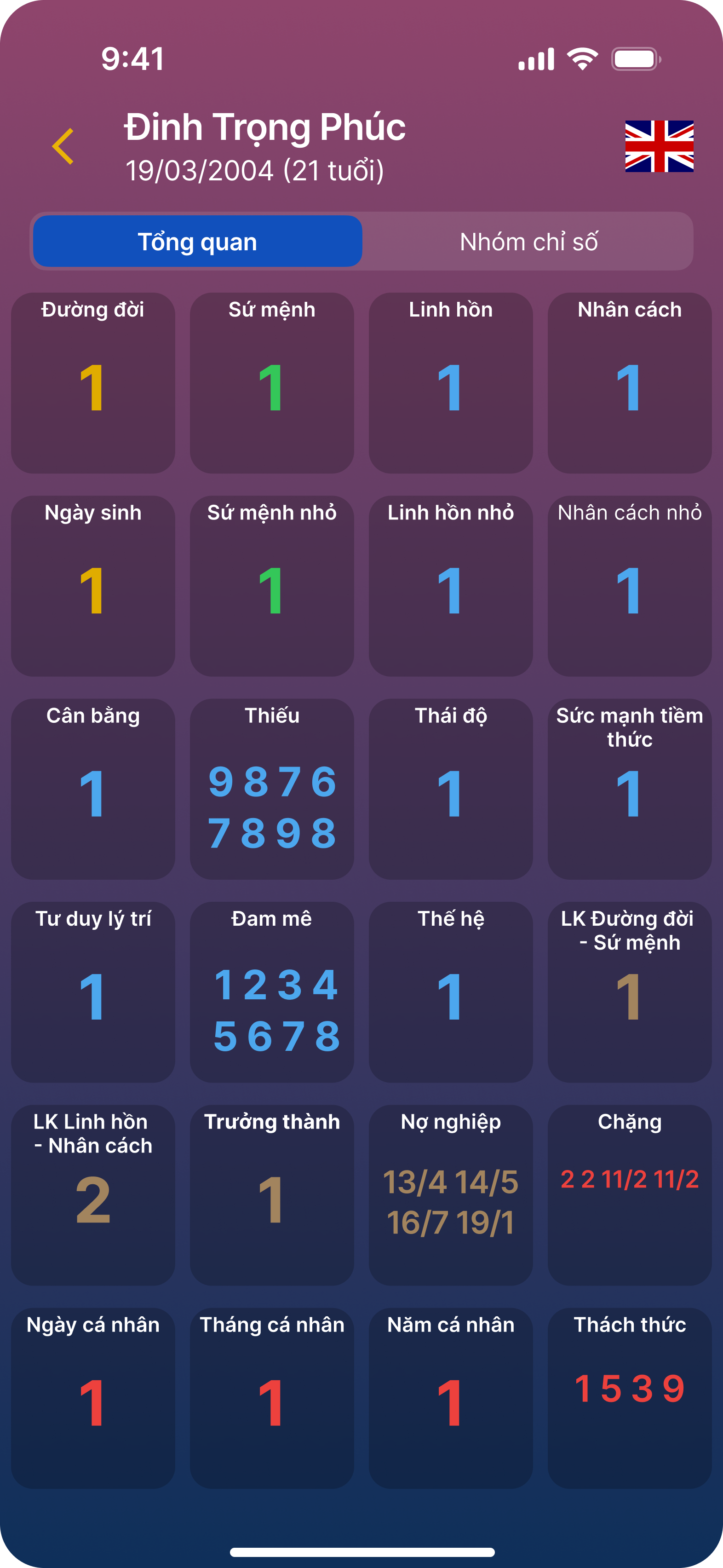
Task: View the Thách thức card
Action: point(629,1398)
